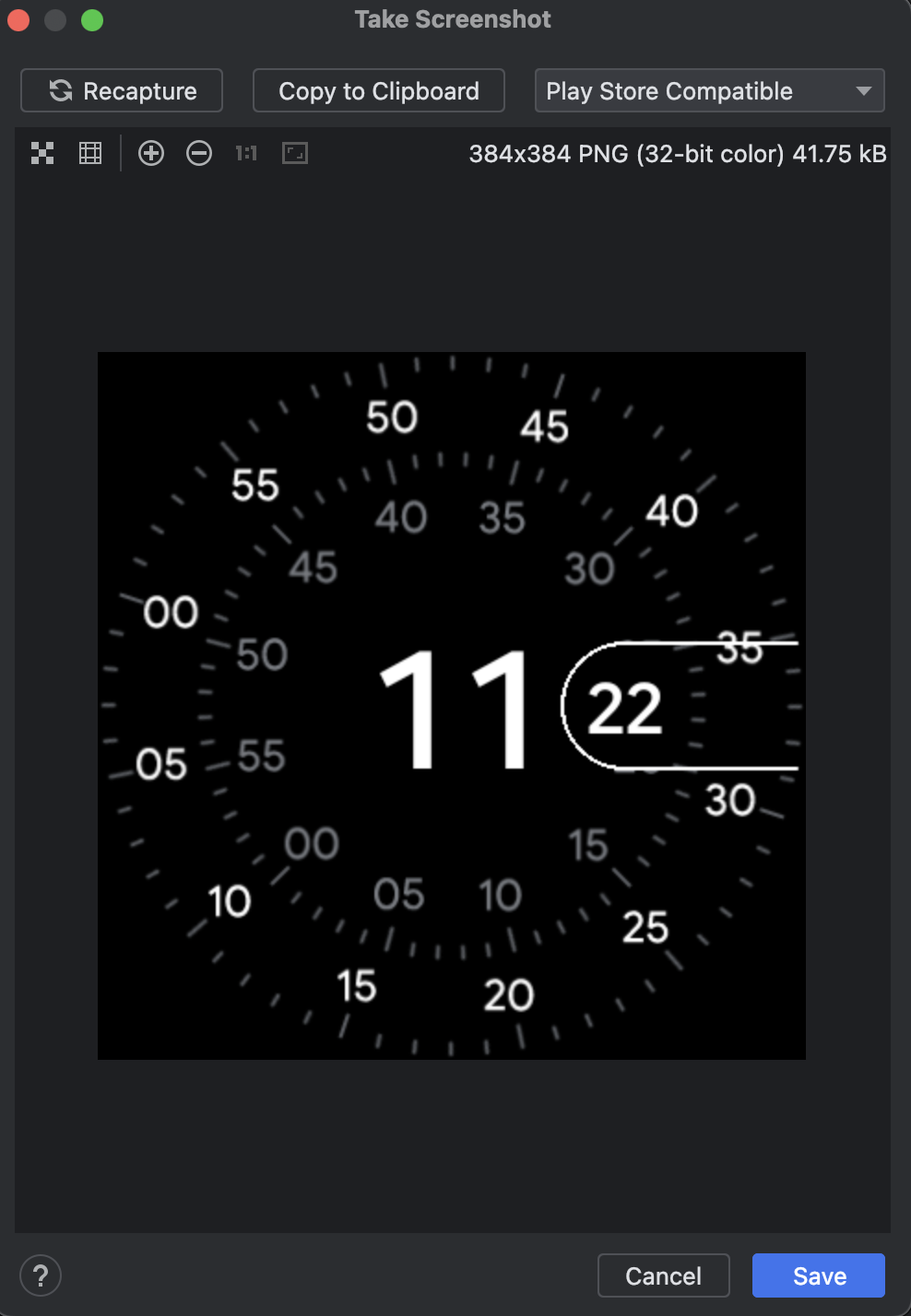Fit the image to the window

[x=295, y=153]
